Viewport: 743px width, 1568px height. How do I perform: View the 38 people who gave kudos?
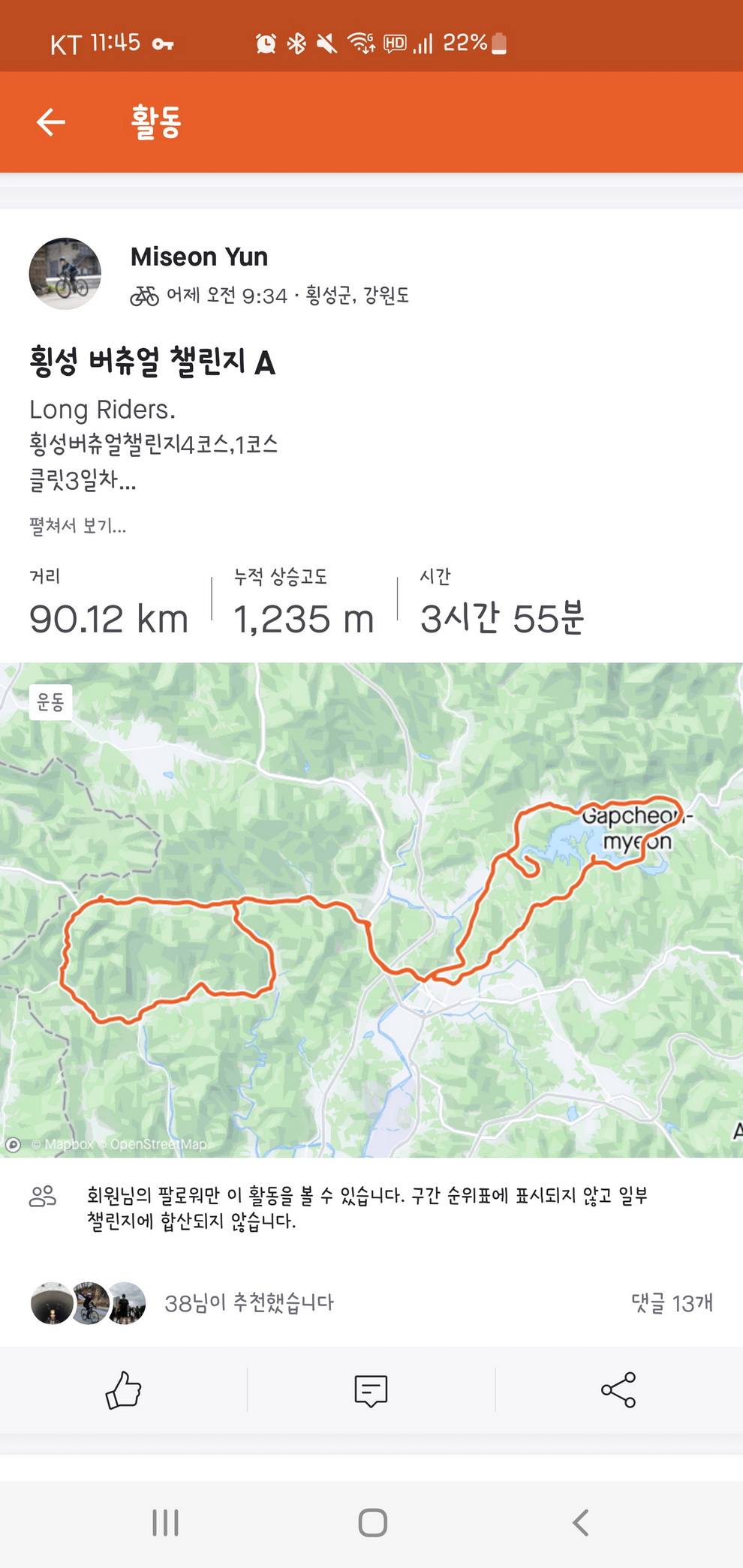tap(248, 1303)
